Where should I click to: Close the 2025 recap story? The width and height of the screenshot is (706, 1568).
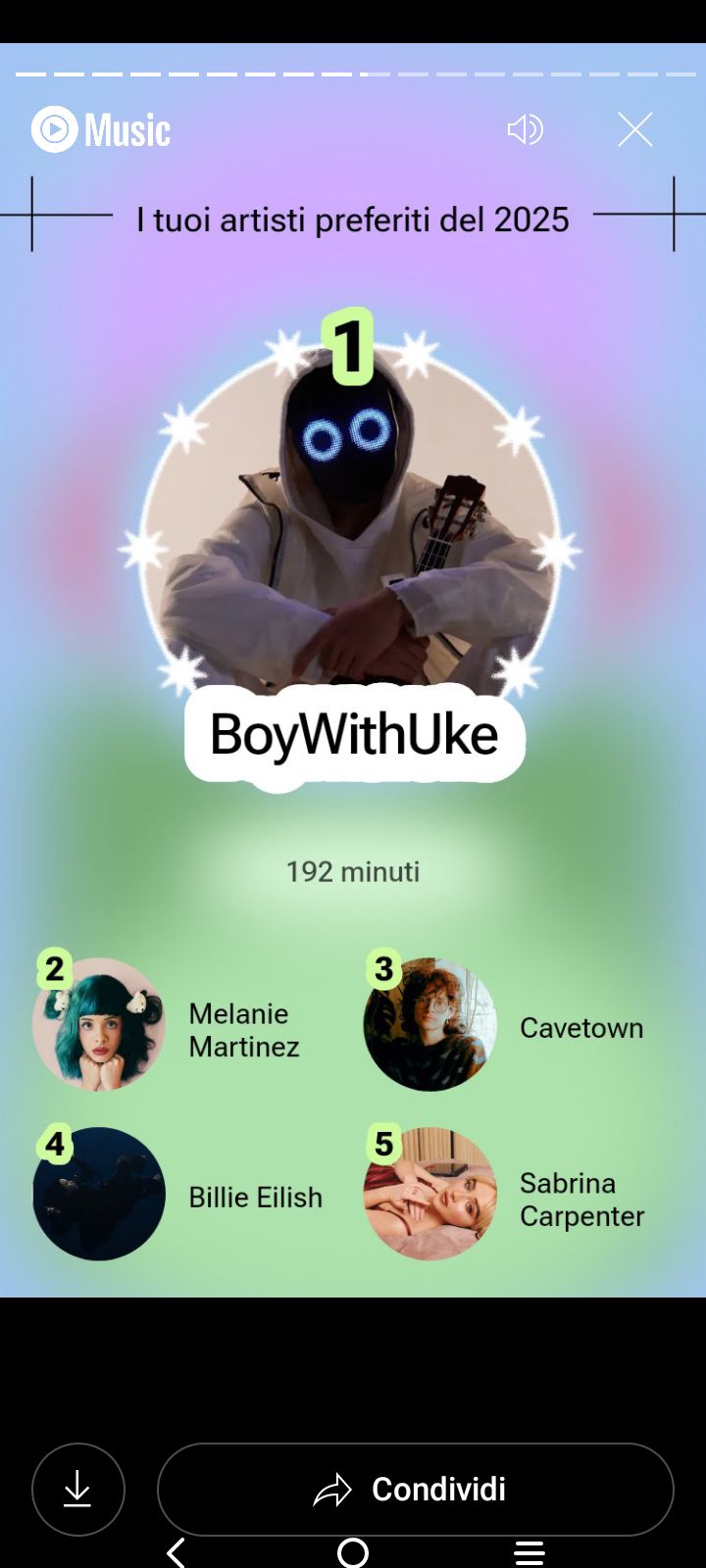point(634,129)
